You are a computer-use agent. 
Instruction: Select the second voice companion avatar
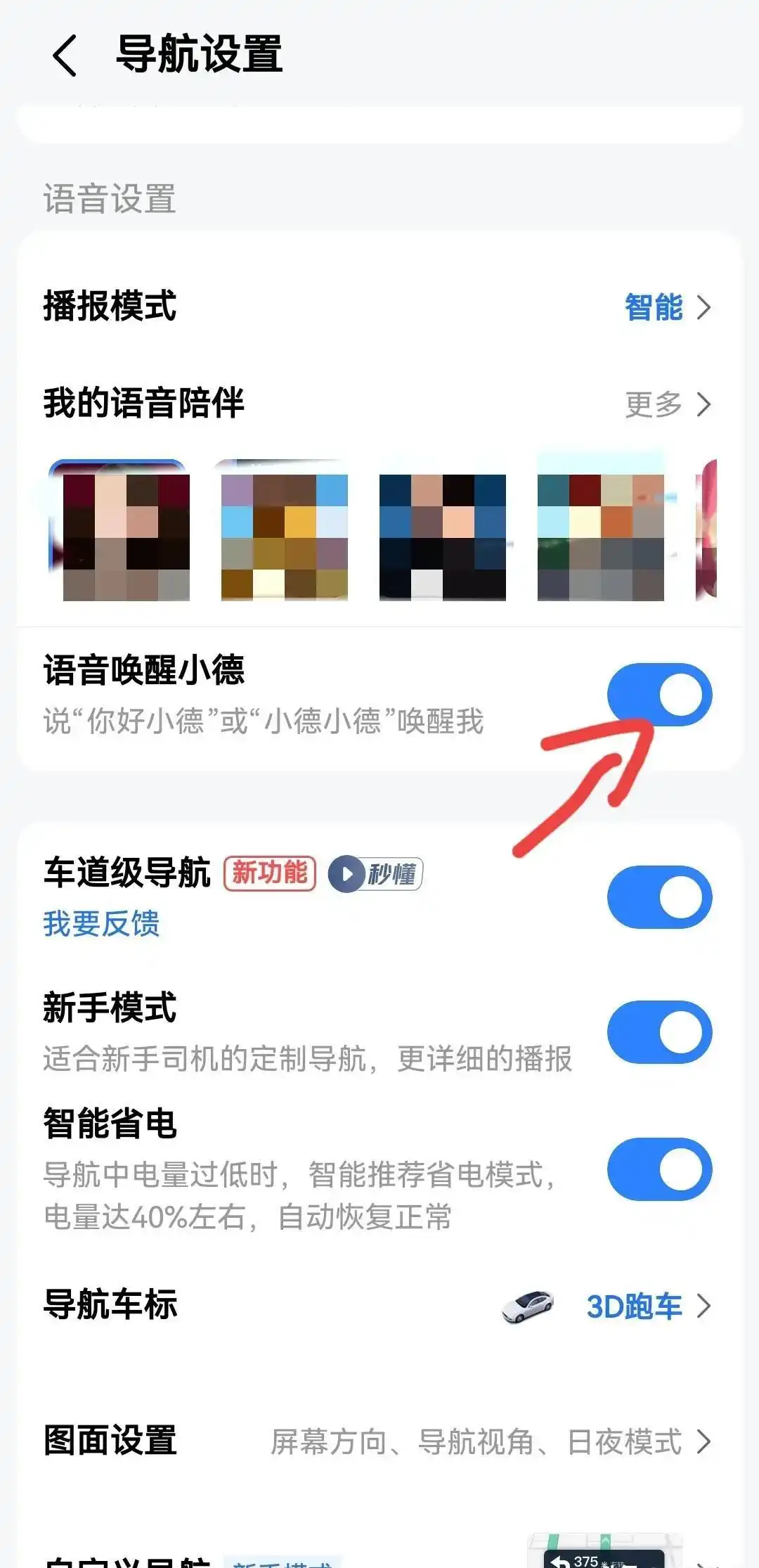284,531
